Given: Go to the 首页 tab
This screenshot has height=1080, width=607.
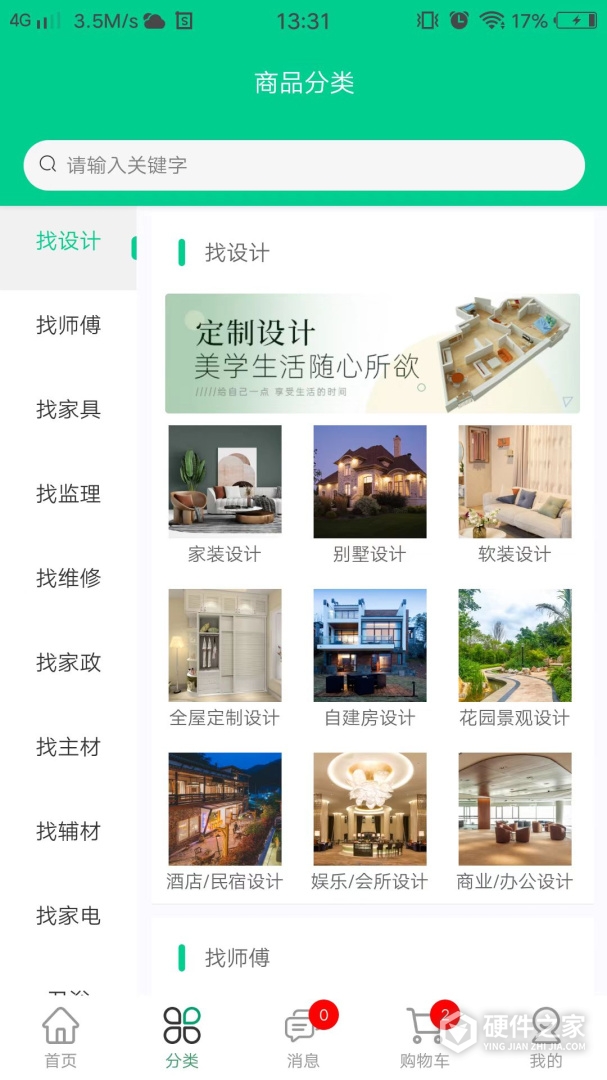Looking at the screenshot, I should click(60, 1038).
